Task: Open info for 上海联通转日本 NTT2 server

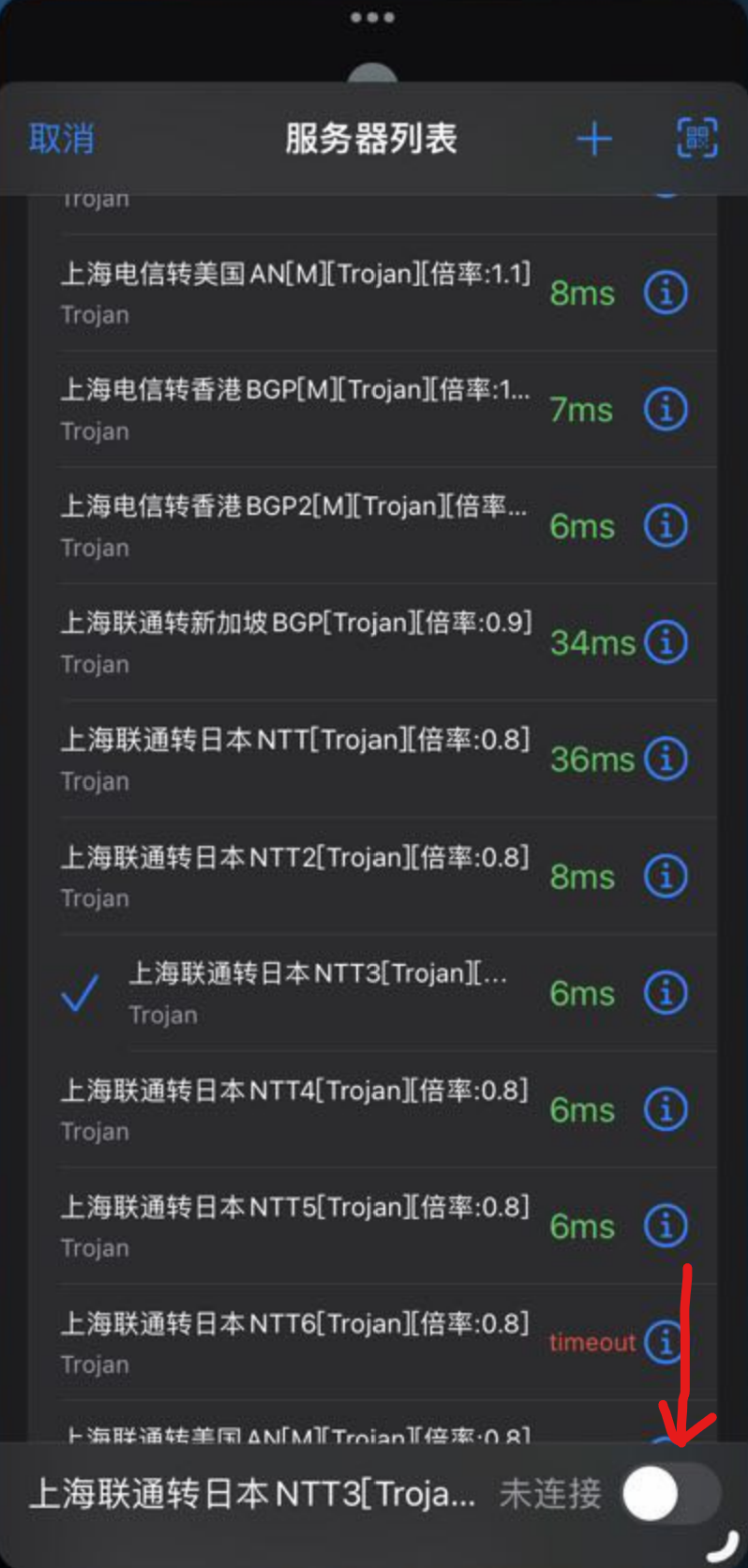Action: tap(666, 876)
